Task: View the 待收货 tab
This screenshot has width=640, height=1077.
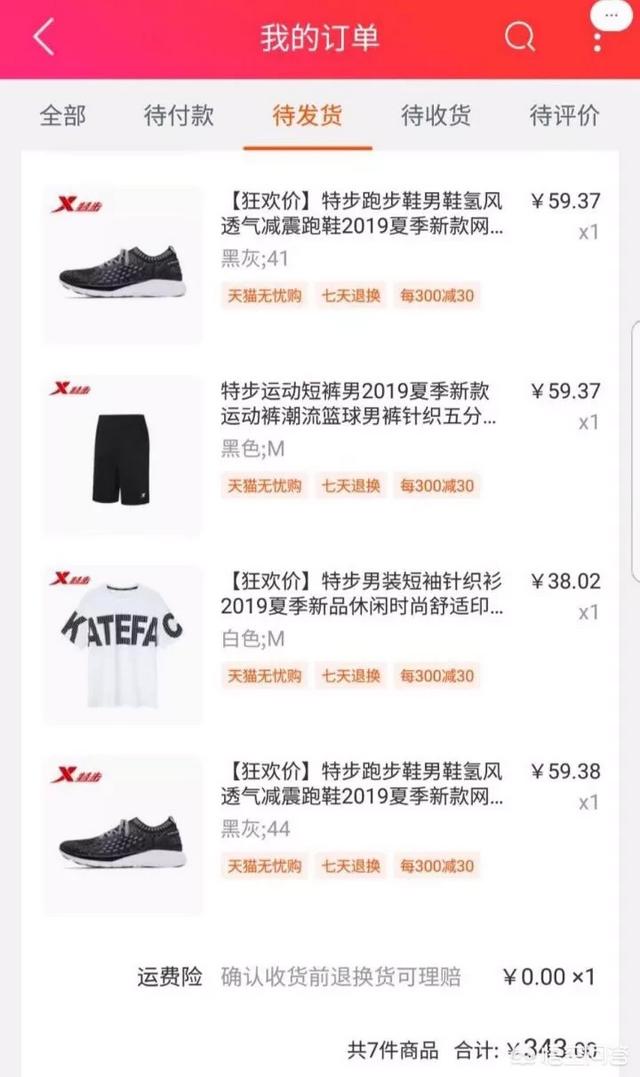Action: tap(436, 115)
